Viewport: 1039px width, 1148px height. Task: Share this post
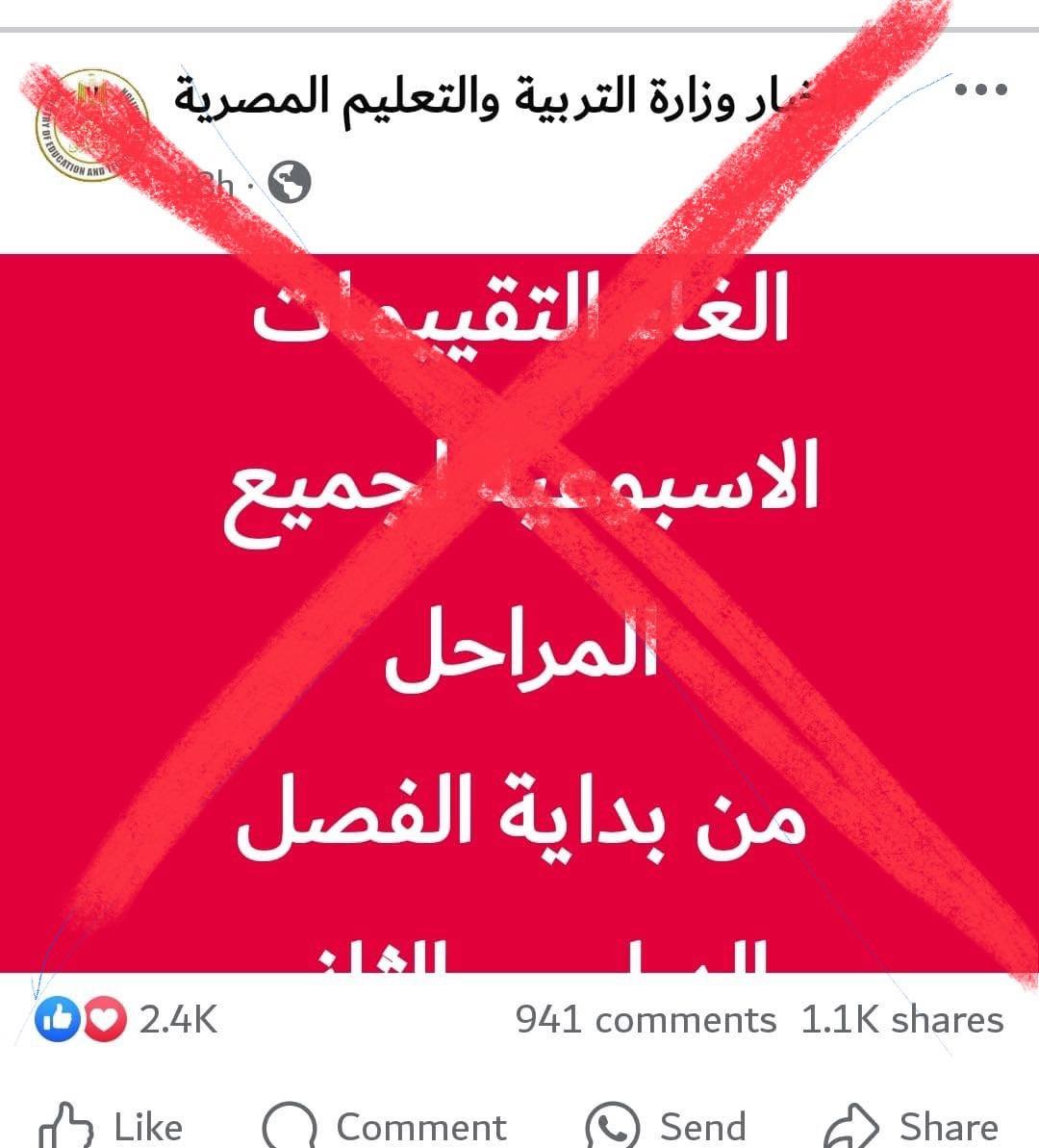[x=912, y=1124]
